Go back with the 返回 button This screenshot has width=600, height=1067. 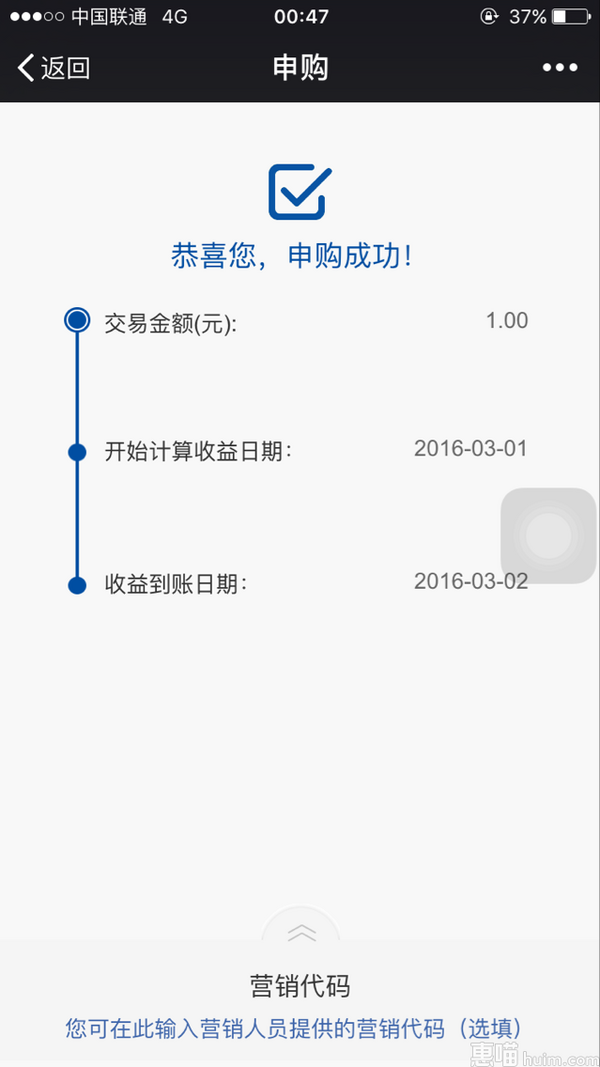pyautogui.click(x=54, y=68)
